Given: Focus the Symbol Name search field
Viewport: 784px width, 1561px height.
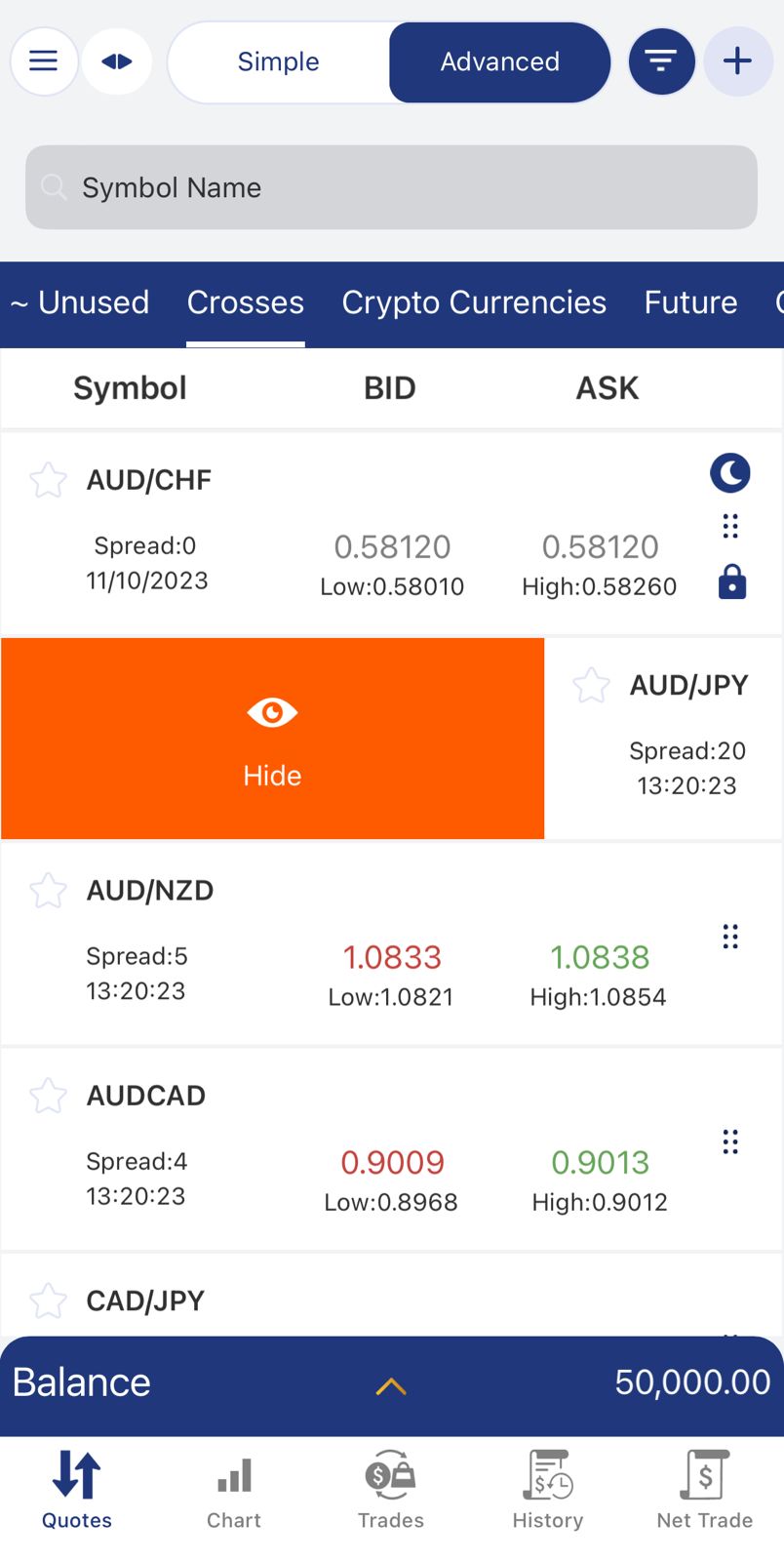Looking at the screenshot, I should [391, 187].
